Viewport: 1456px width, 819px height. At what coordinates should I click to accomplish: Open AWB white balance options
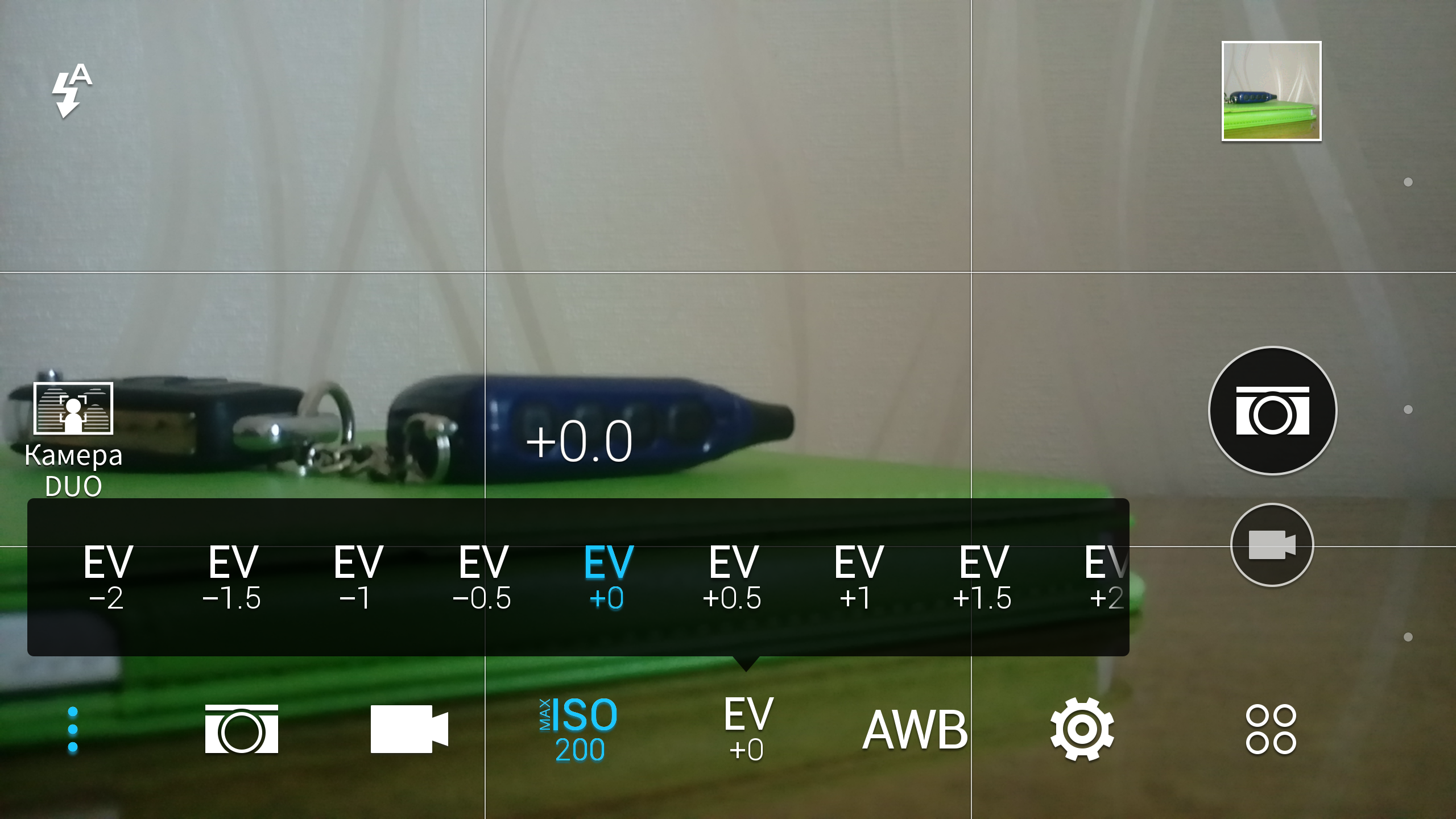pos(915,729)
